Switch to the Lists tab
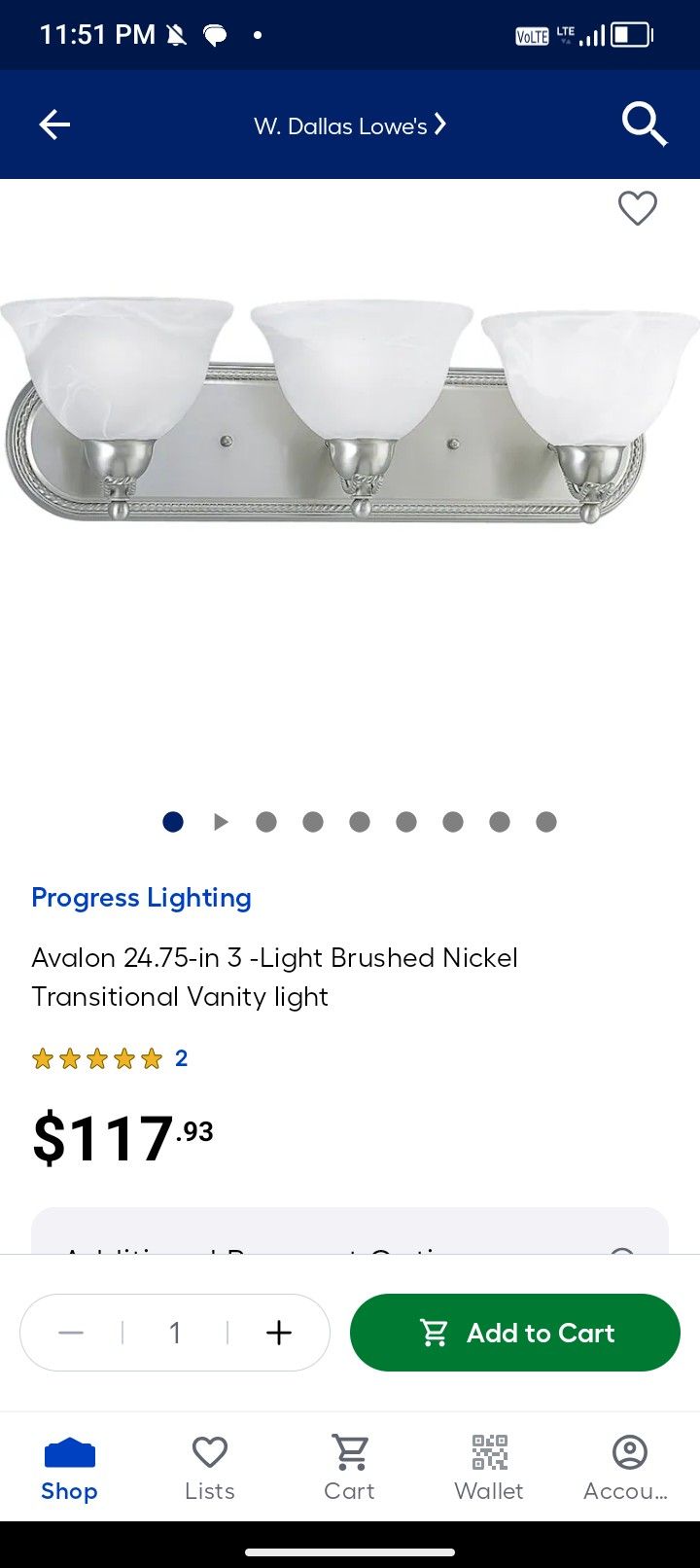 pos(210,1469)
